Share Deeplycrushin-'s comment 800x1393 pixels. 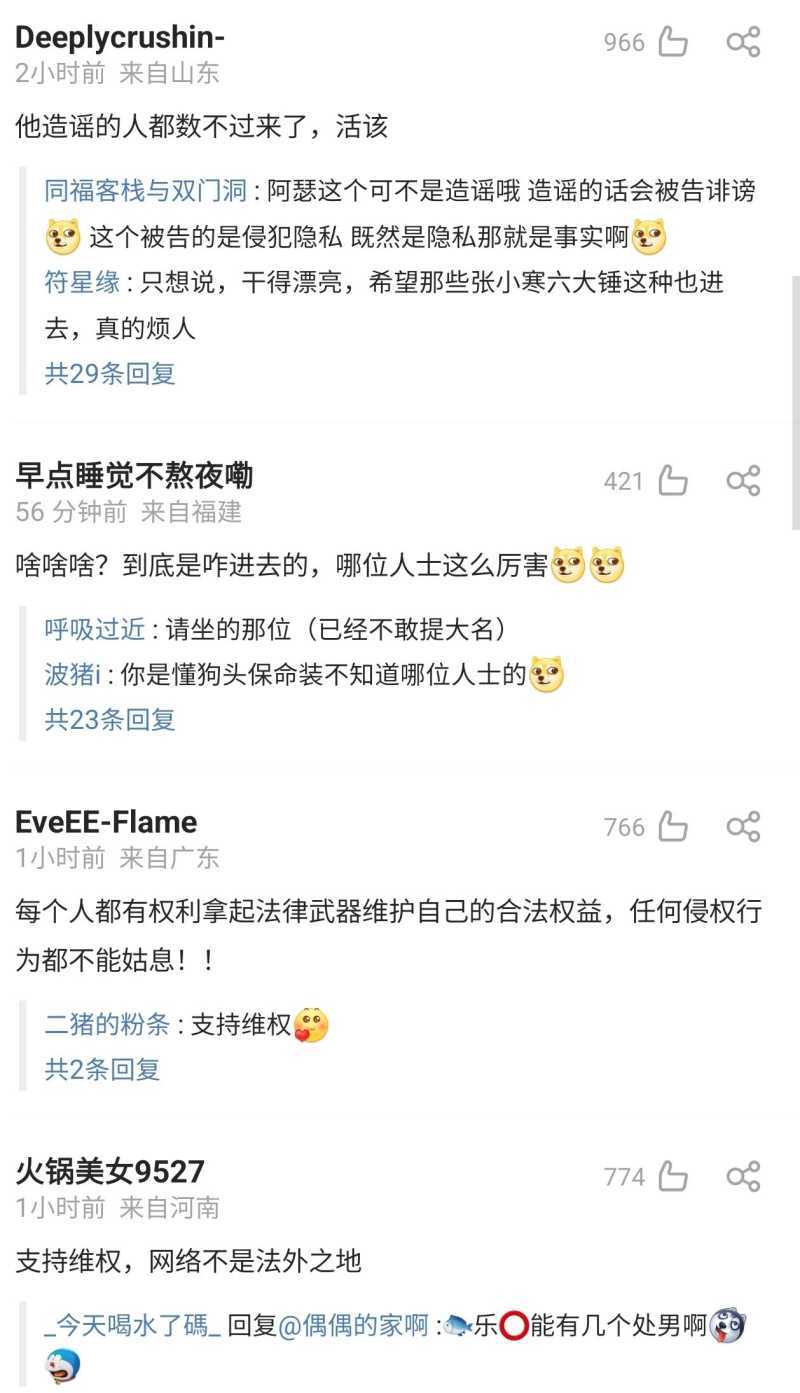point(743,42)
